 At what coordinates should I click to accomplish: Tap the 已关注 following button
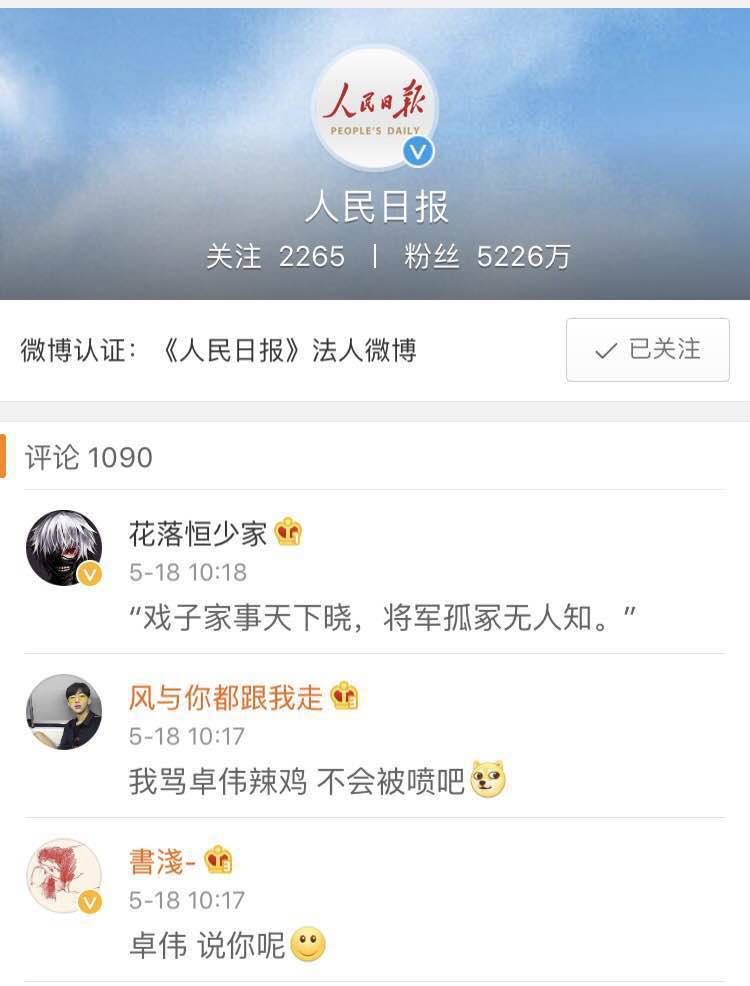[x=647, y=350]
